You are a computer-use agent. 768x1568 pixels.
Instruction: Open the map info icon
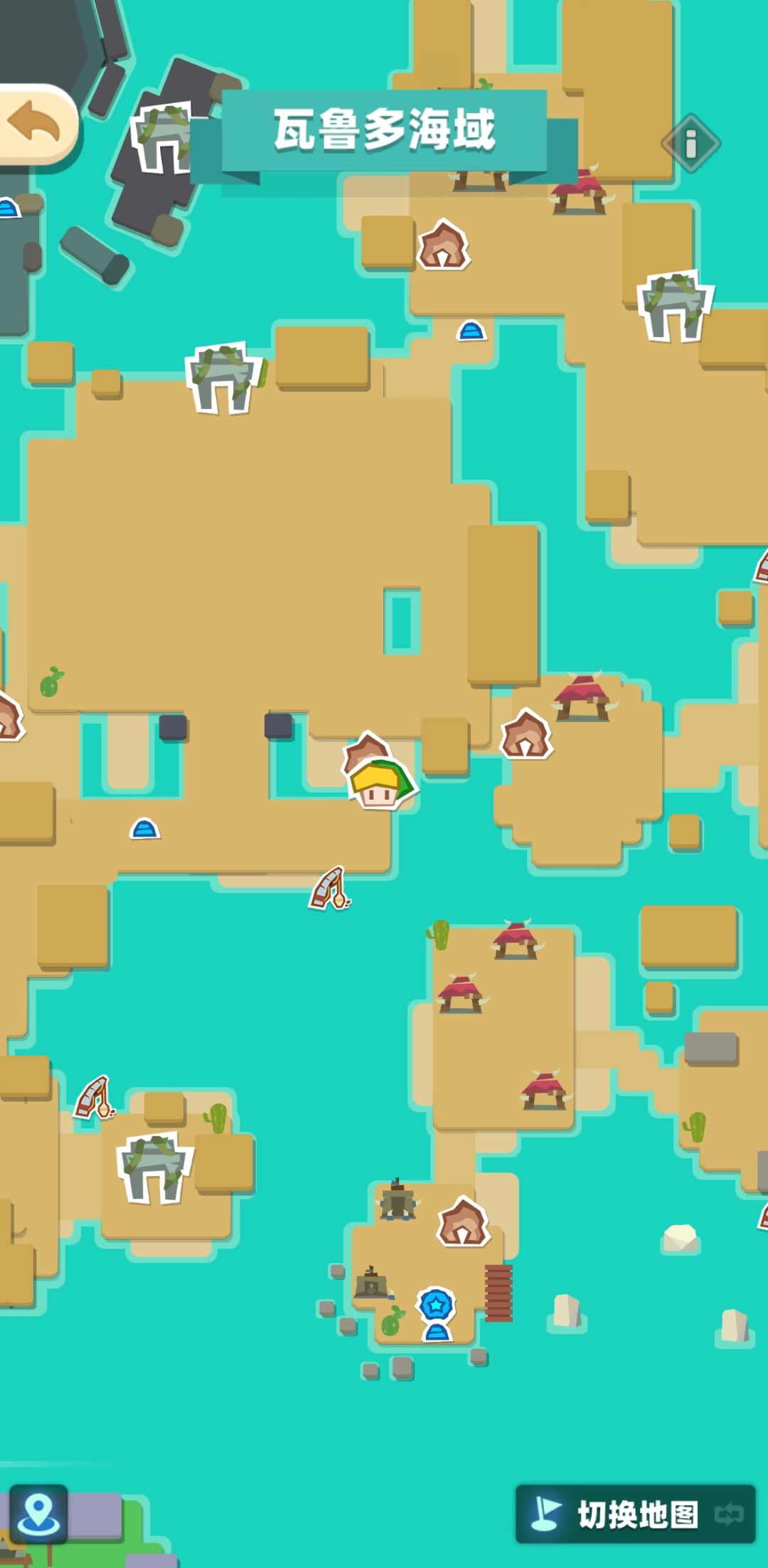pyautogui.click(x=690, y=143)
